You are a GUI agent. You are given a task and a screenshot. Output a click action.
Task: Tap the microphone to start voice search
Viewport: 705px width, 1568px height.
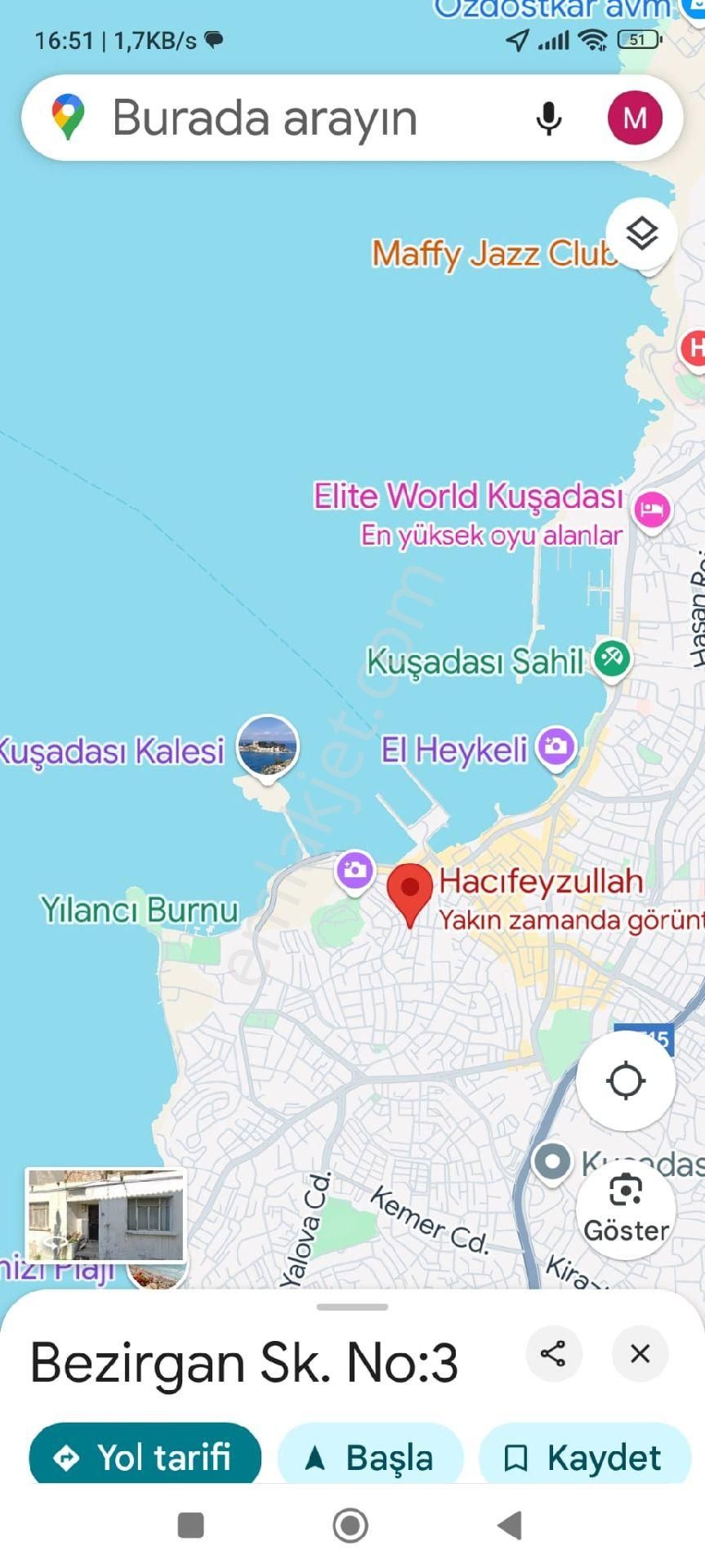[x=548, y=117]
